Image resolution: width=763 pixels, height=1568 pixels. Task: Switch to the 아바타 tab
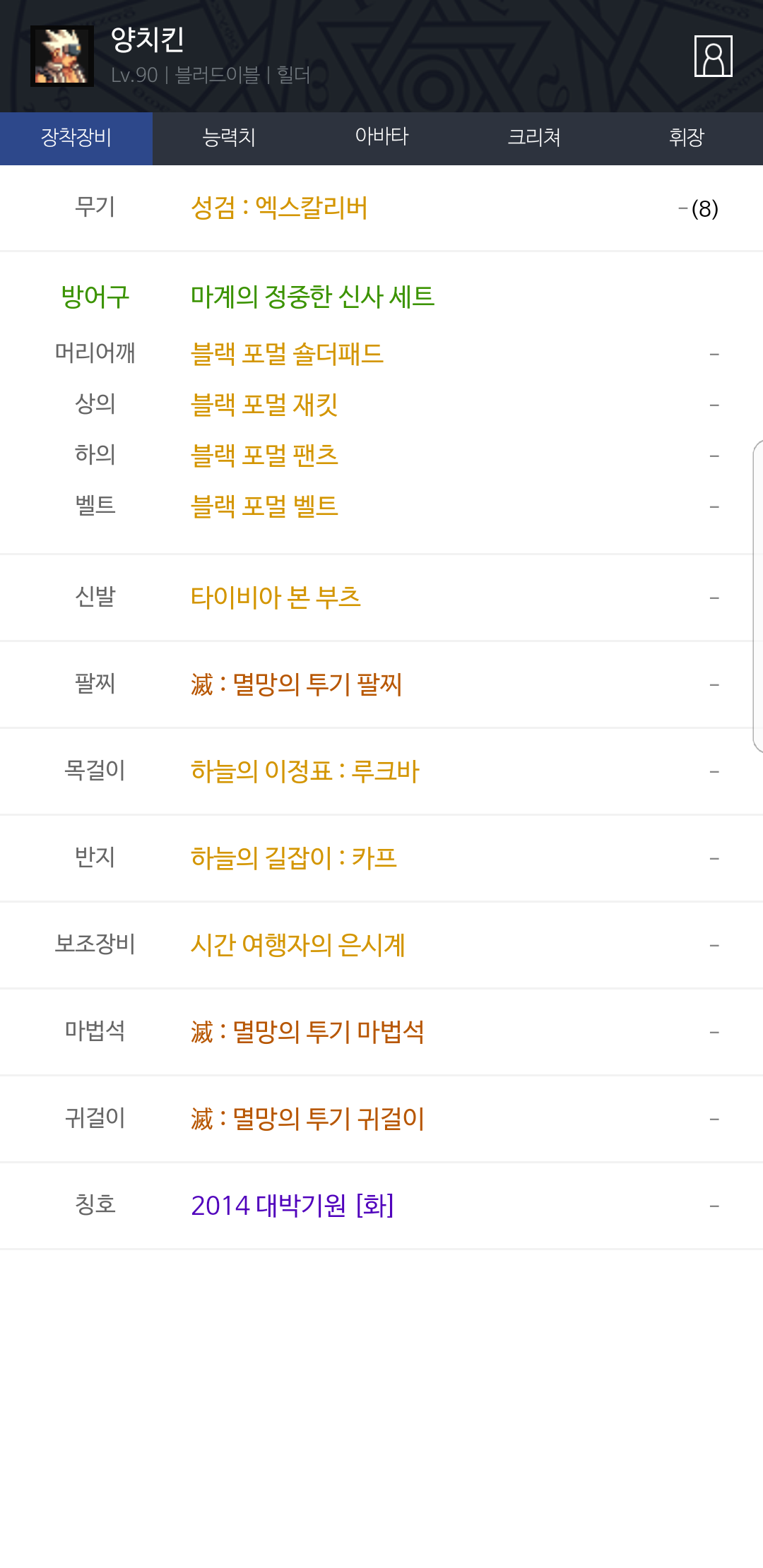click(381, 138)
